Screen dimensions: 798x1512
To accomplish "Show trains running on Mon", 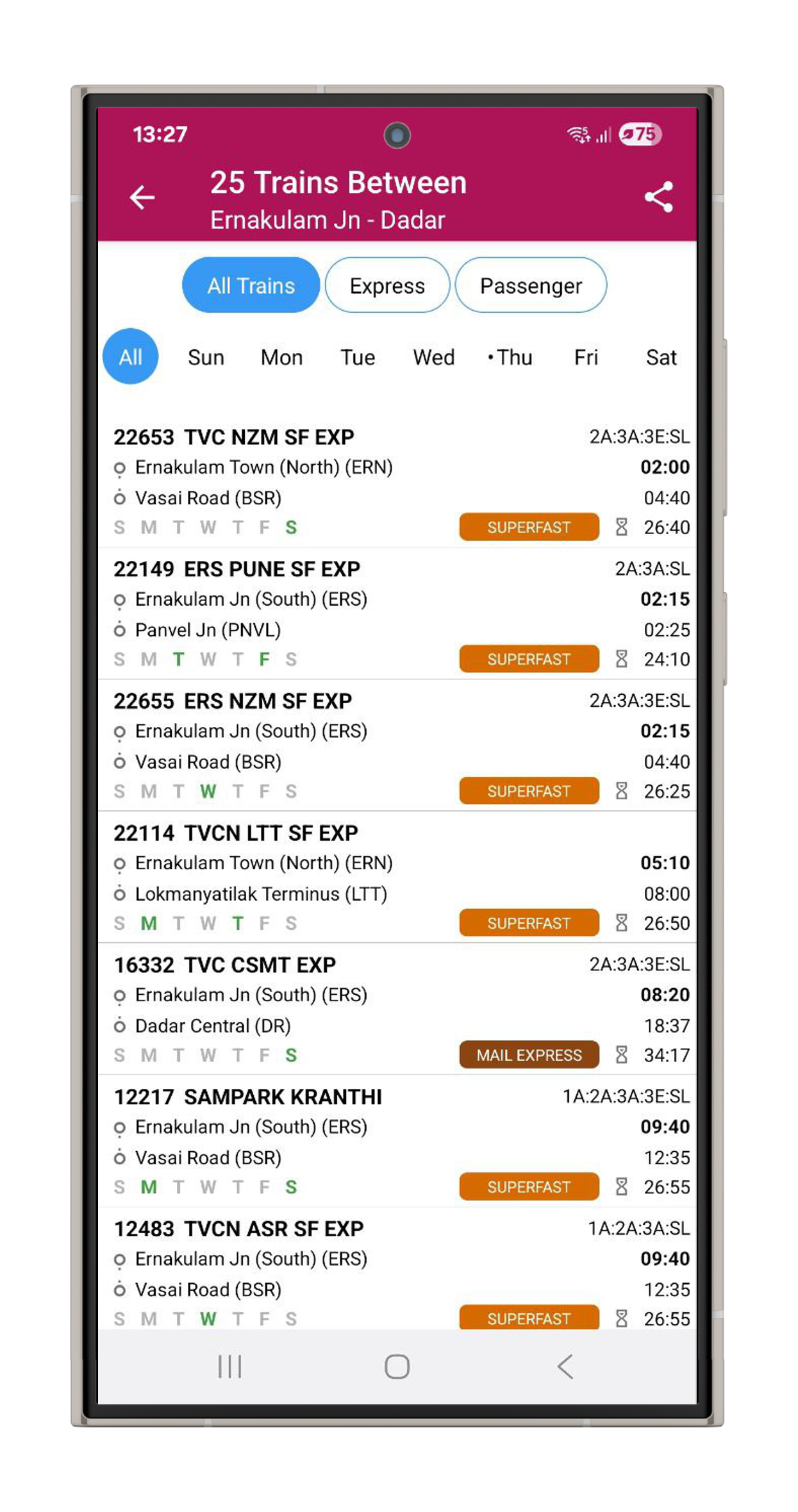I will (281, 358).
